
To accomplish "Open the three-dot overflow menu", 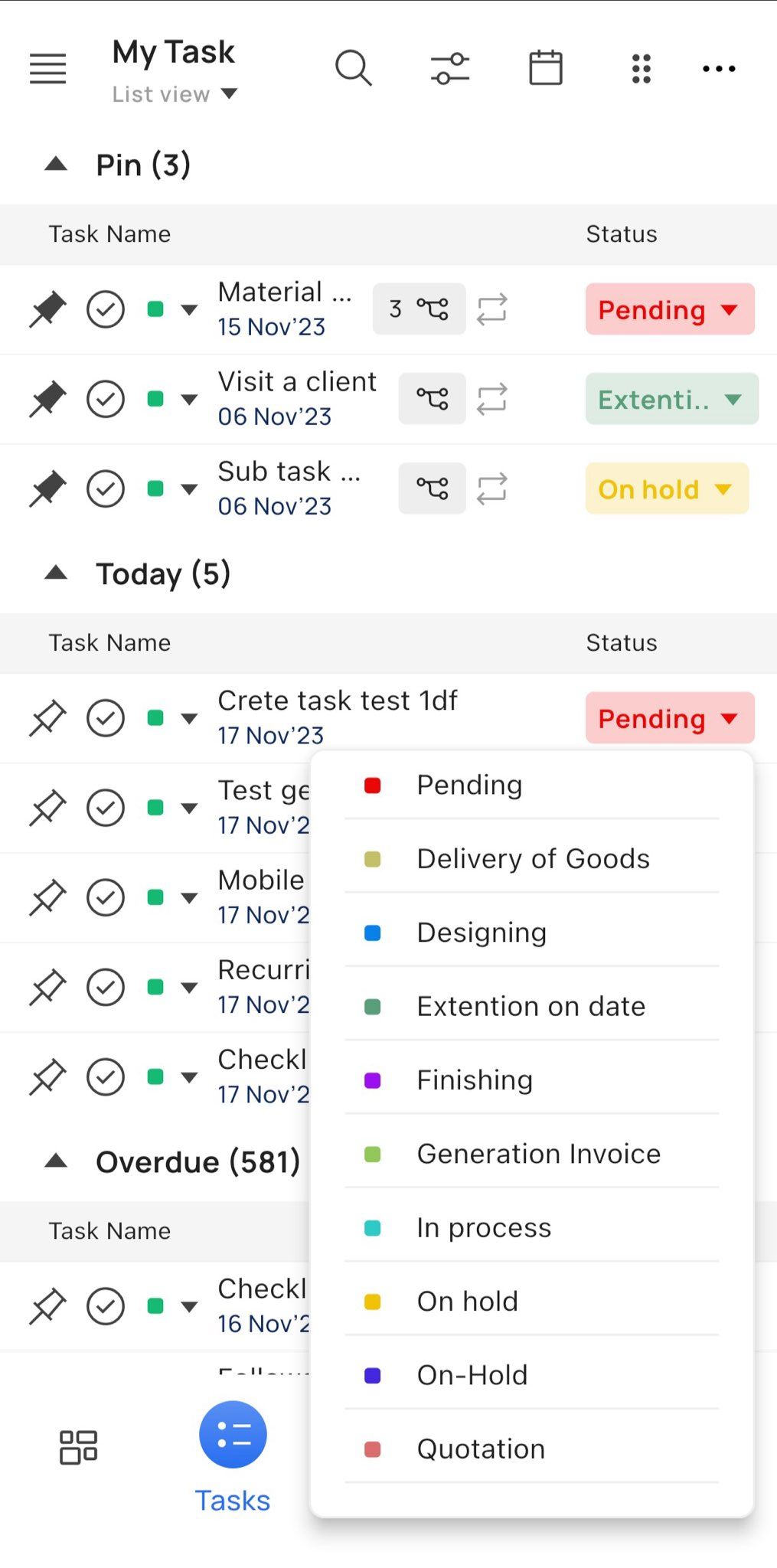I will click(x=719, y=69).
